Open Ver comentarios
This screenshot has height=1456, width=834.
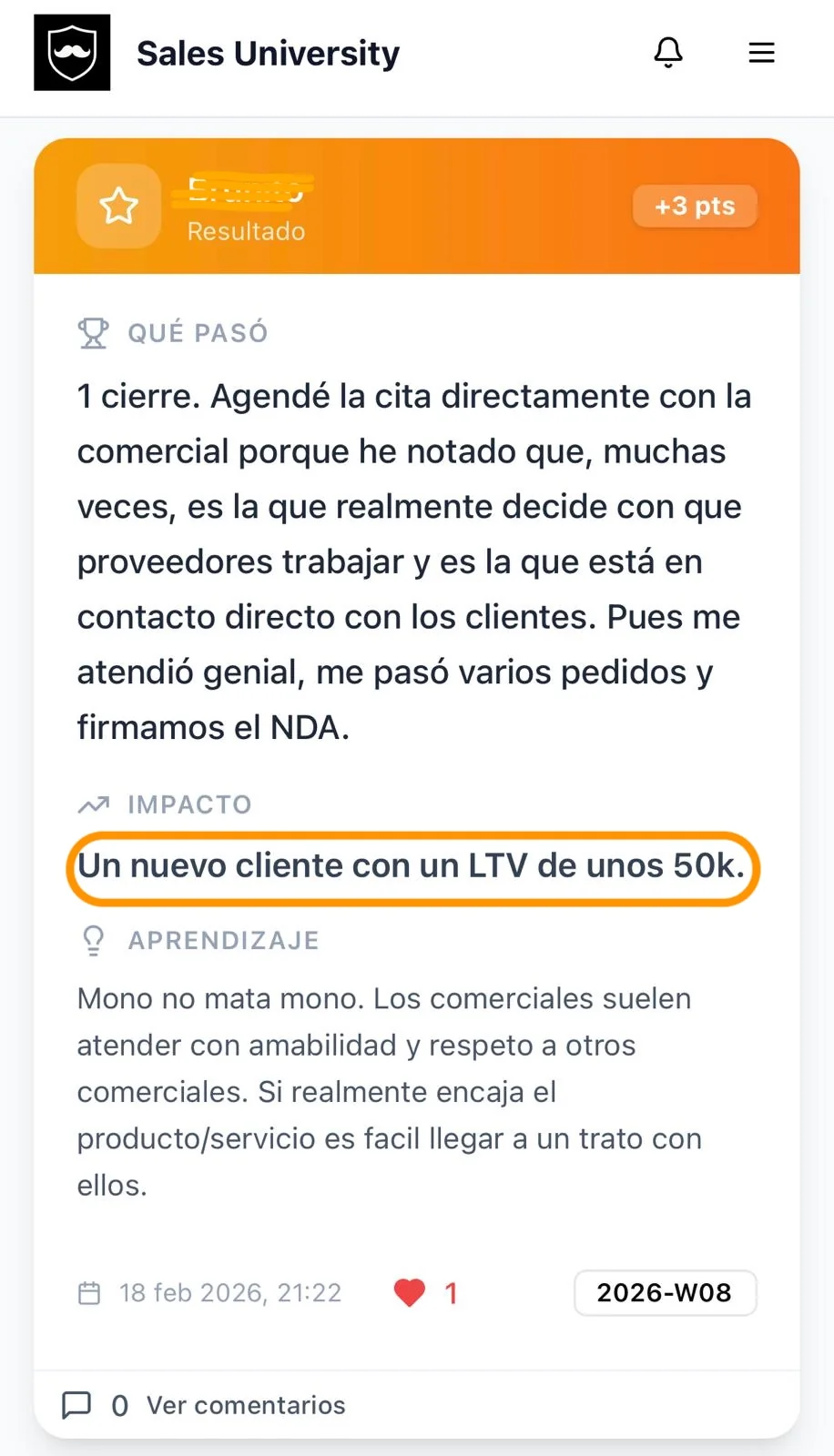(x=246, y=1405)
